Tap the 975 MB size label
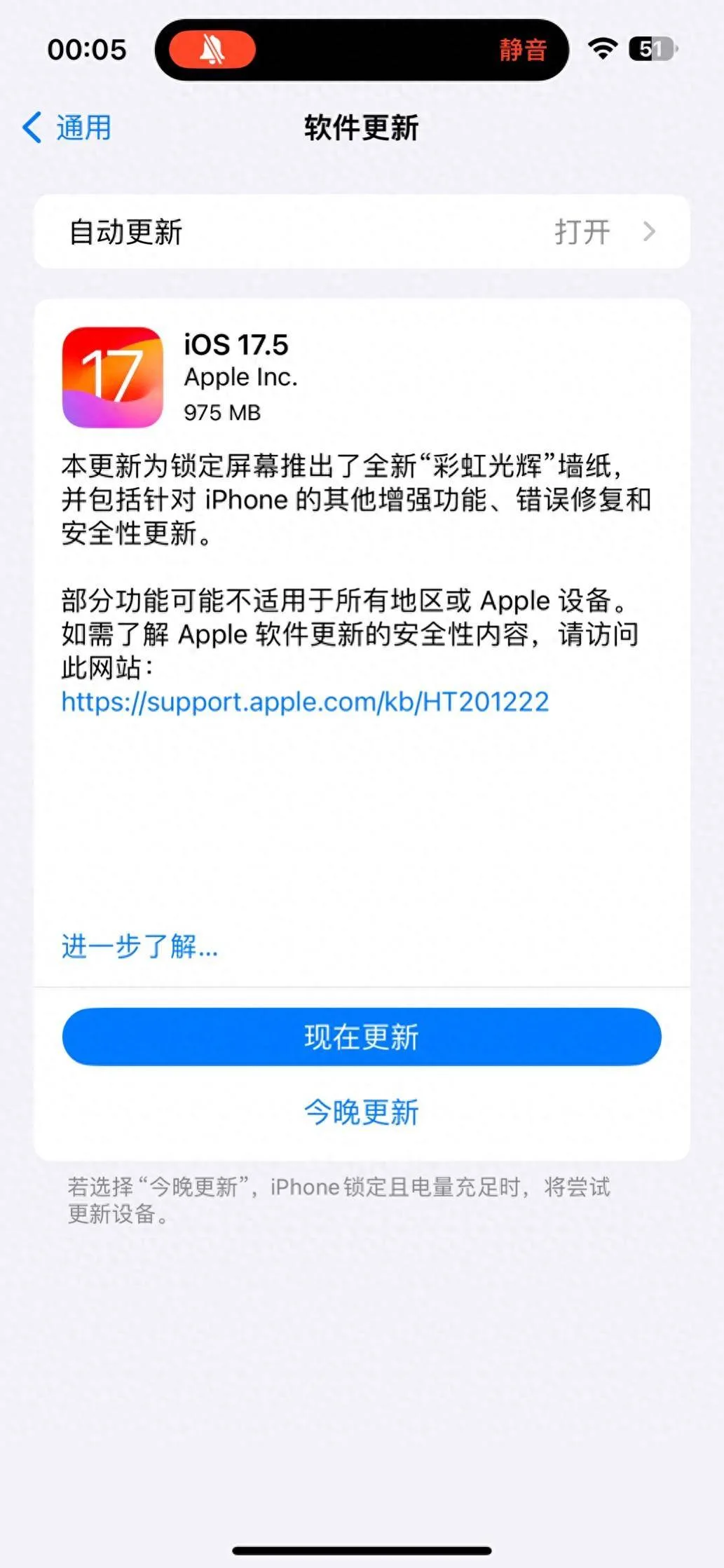 tap(221, 414)
